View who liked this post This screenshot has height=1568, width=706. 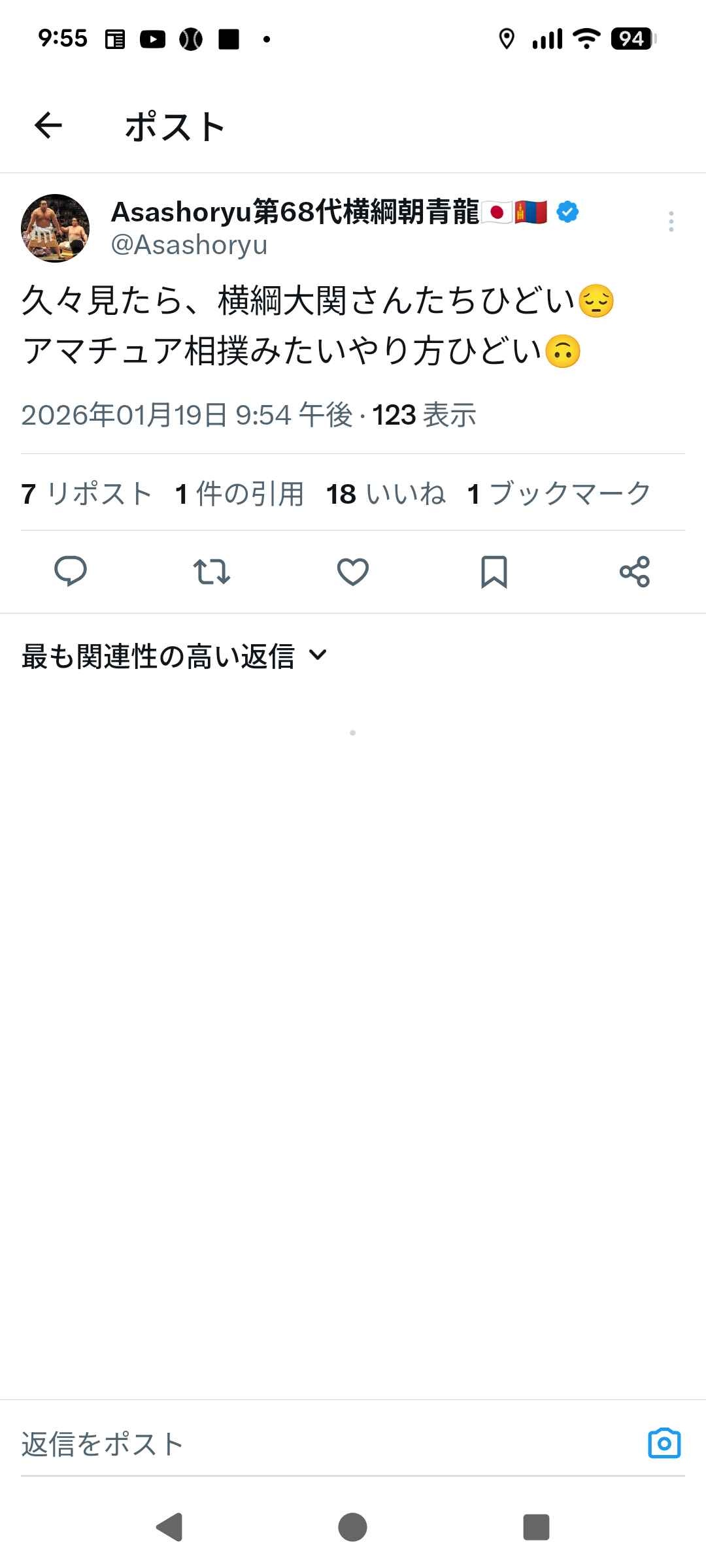pyautogui.click(x=386, y=494)
